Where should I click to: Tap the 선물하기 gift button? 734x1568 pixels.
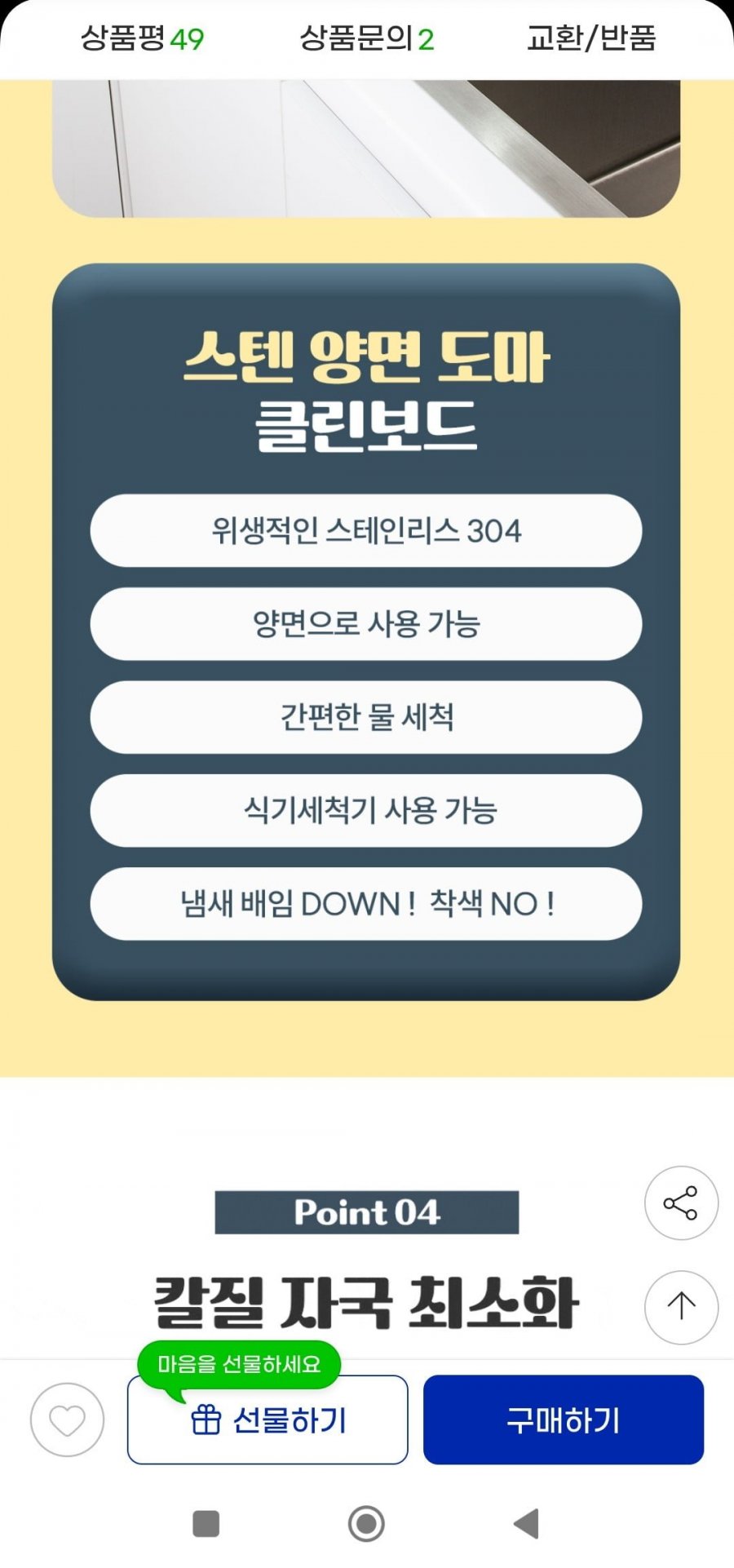click(x=268, y=1420)
